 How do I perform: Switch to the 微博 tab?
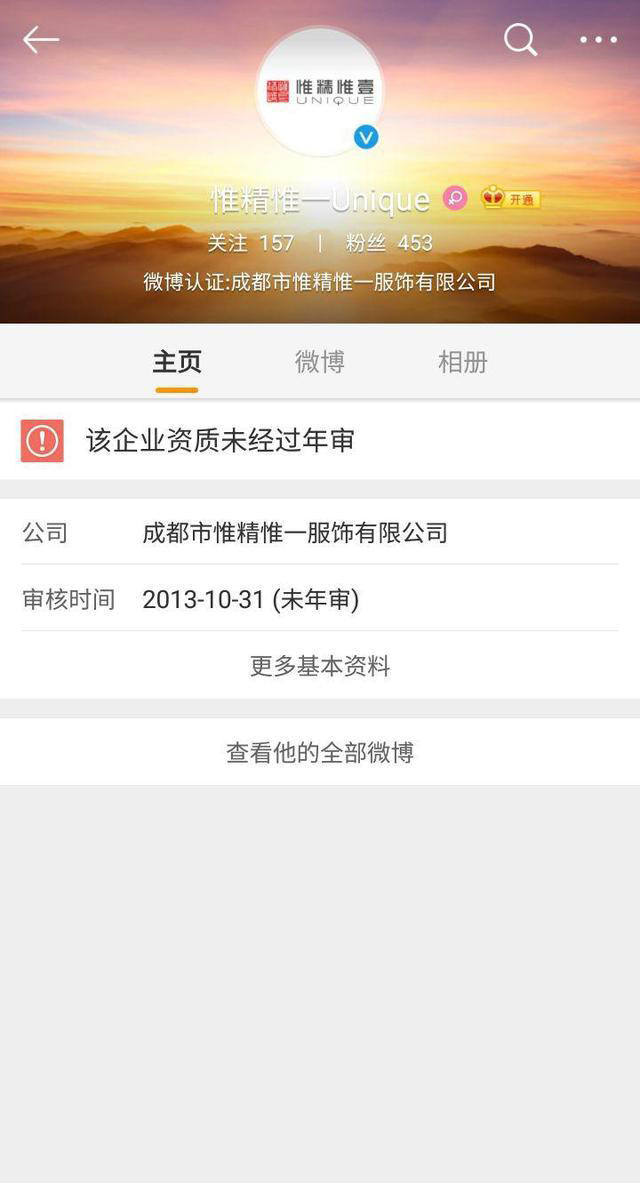click(x=320, y=362)
